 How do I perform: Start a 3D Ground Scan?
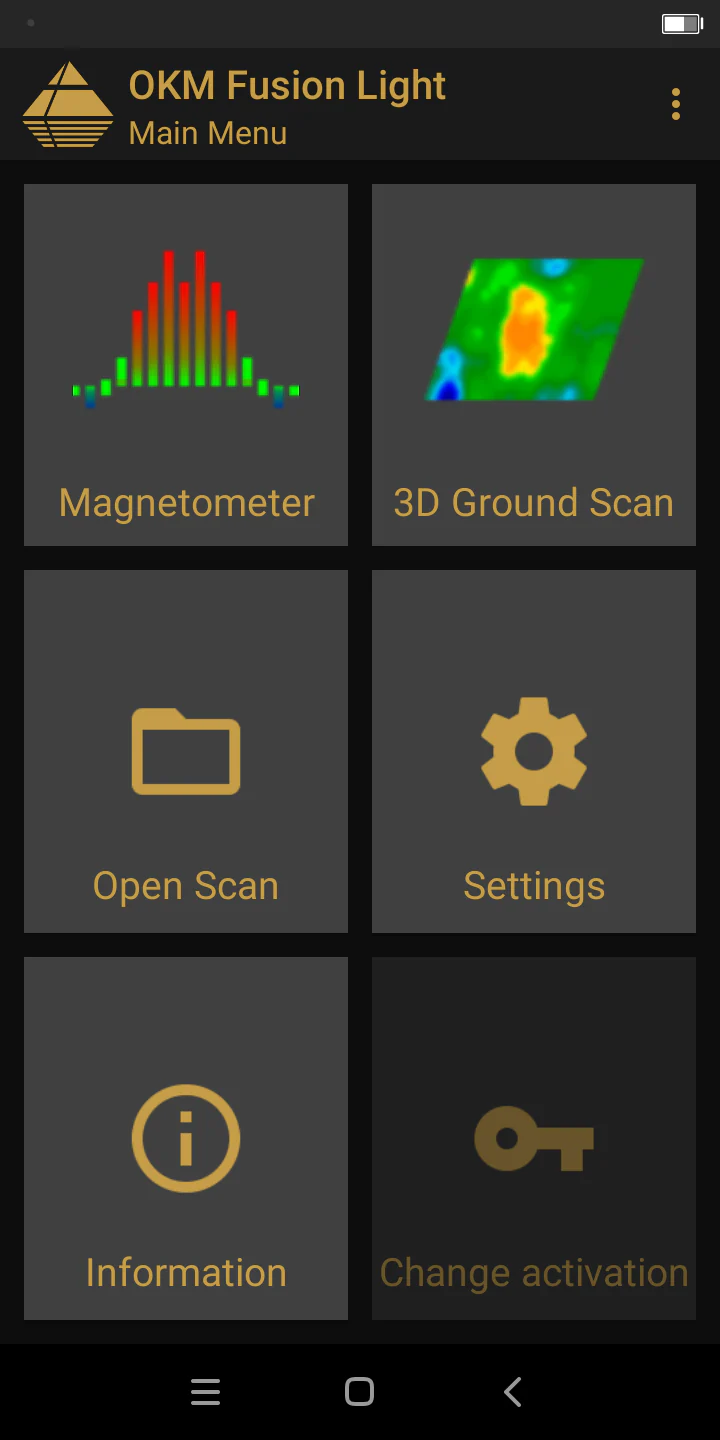pyautogui.click(x=534, y=365)
